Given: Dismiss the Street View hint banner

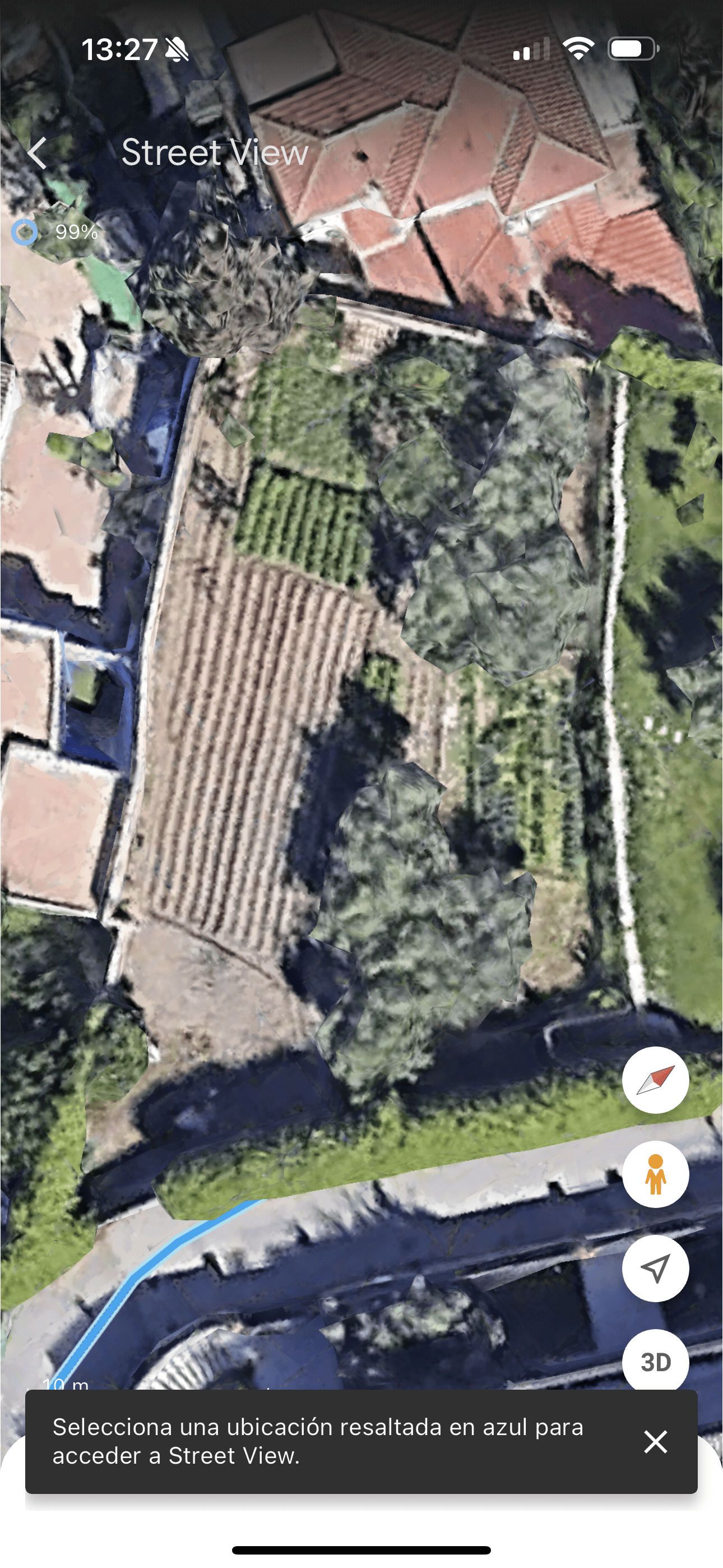Looking at the screenshot, I should (x=655, y=1441).
